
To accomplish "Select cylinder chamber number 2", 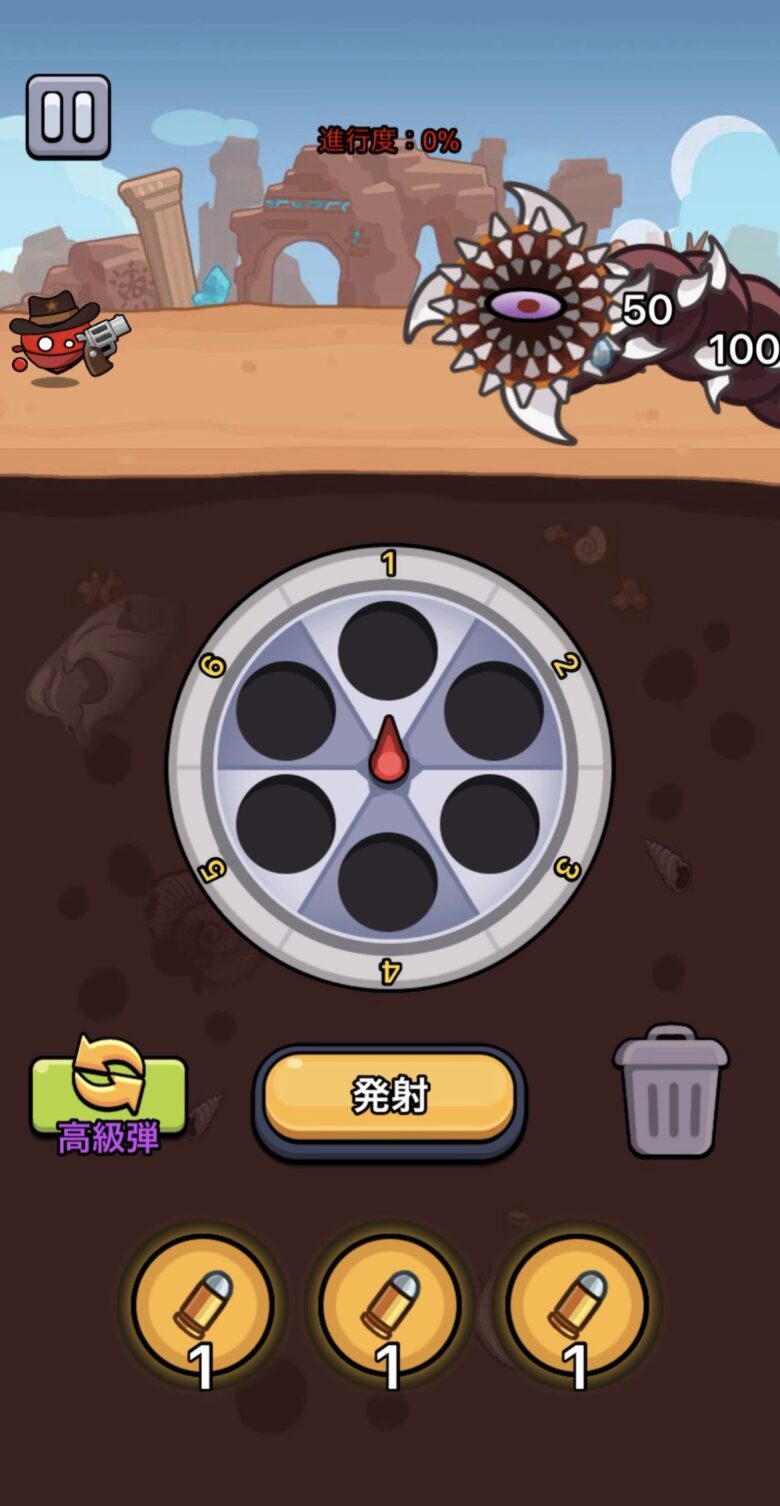I will point(493,710).
